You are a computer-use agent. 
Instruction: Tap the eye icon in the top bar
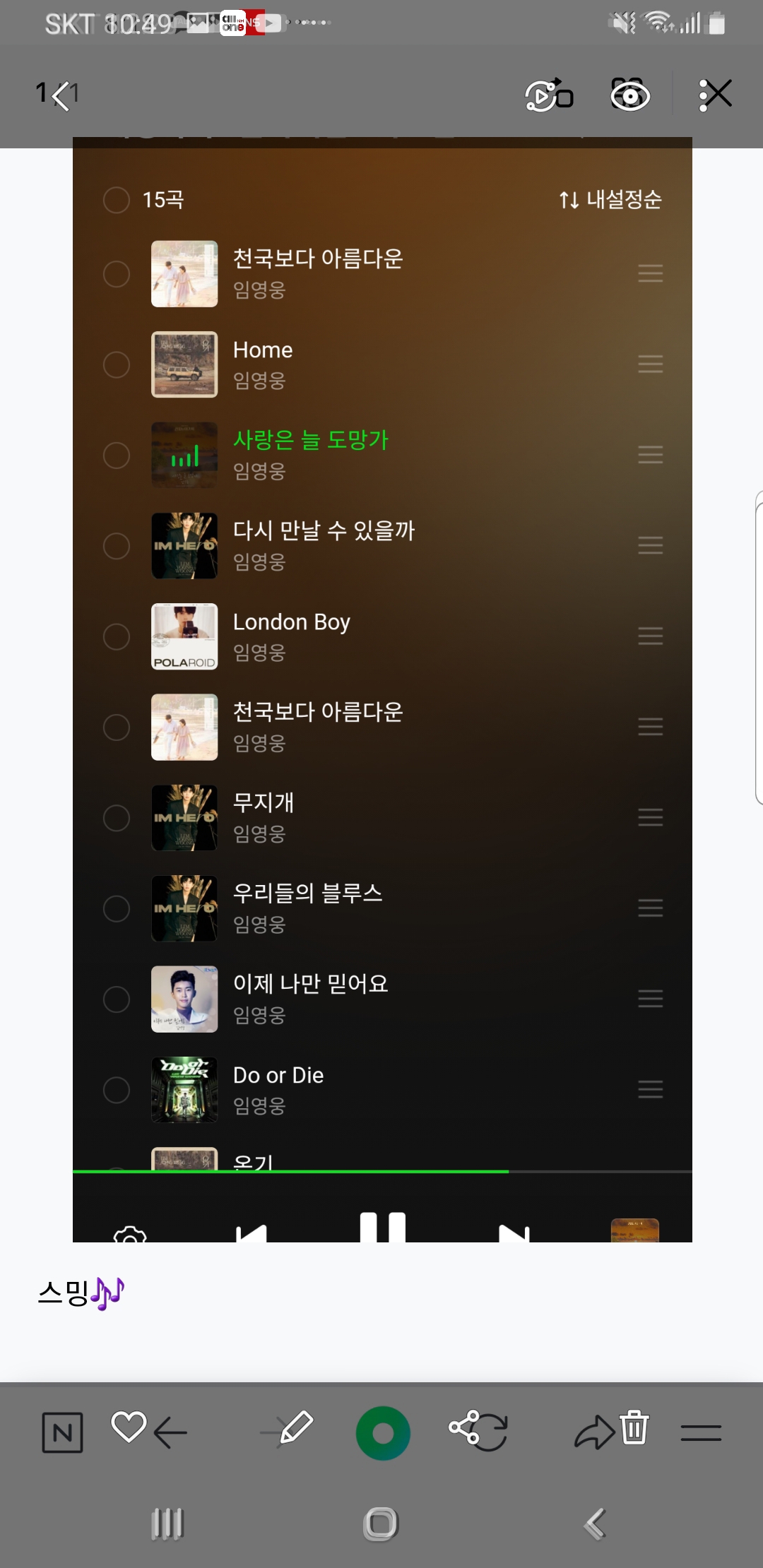point(629,95)
